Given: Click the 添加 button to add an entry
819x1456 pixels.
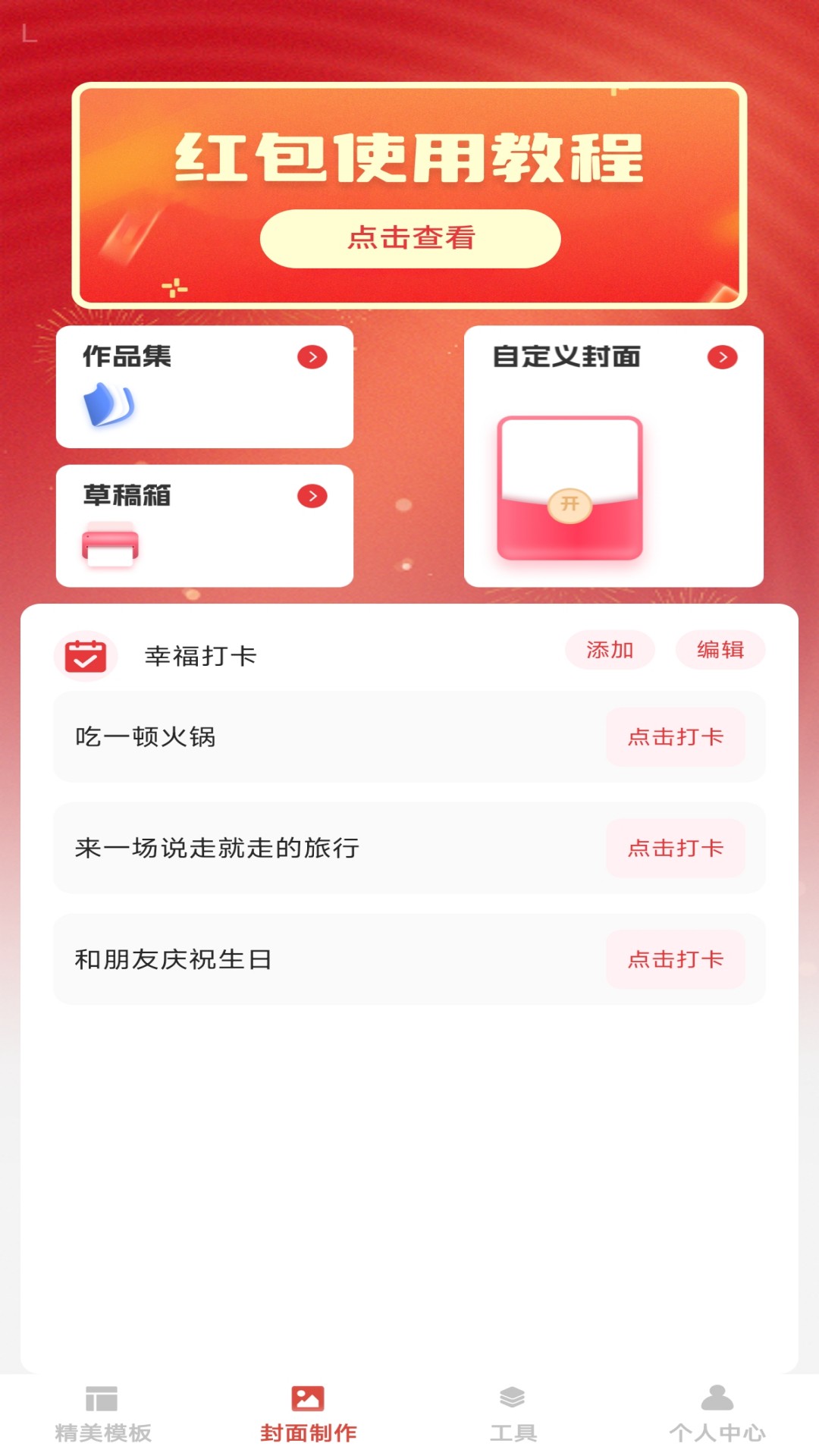Looking at the screenshot, I should coord(610,650).
